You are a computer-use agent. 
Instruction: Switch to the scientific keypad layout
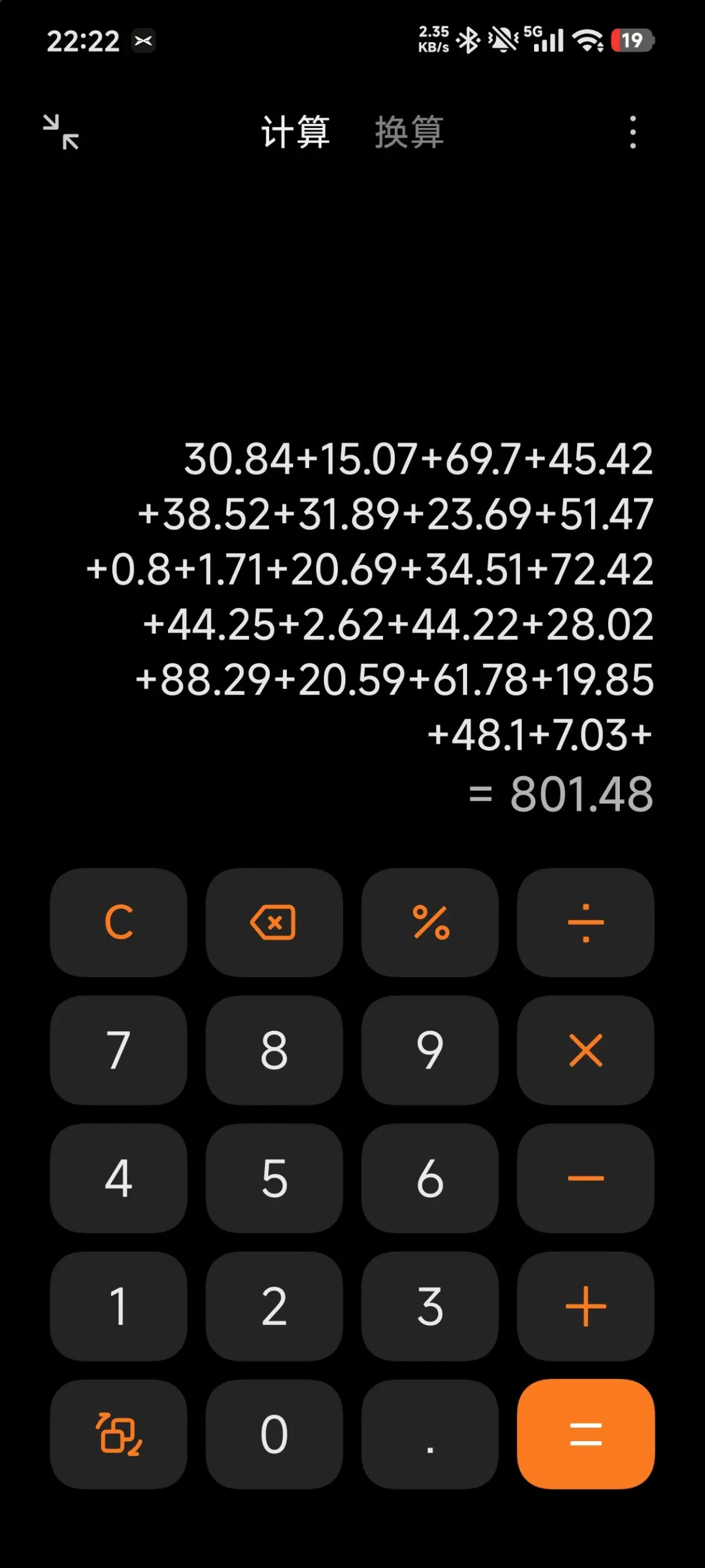pos(118,1434)
